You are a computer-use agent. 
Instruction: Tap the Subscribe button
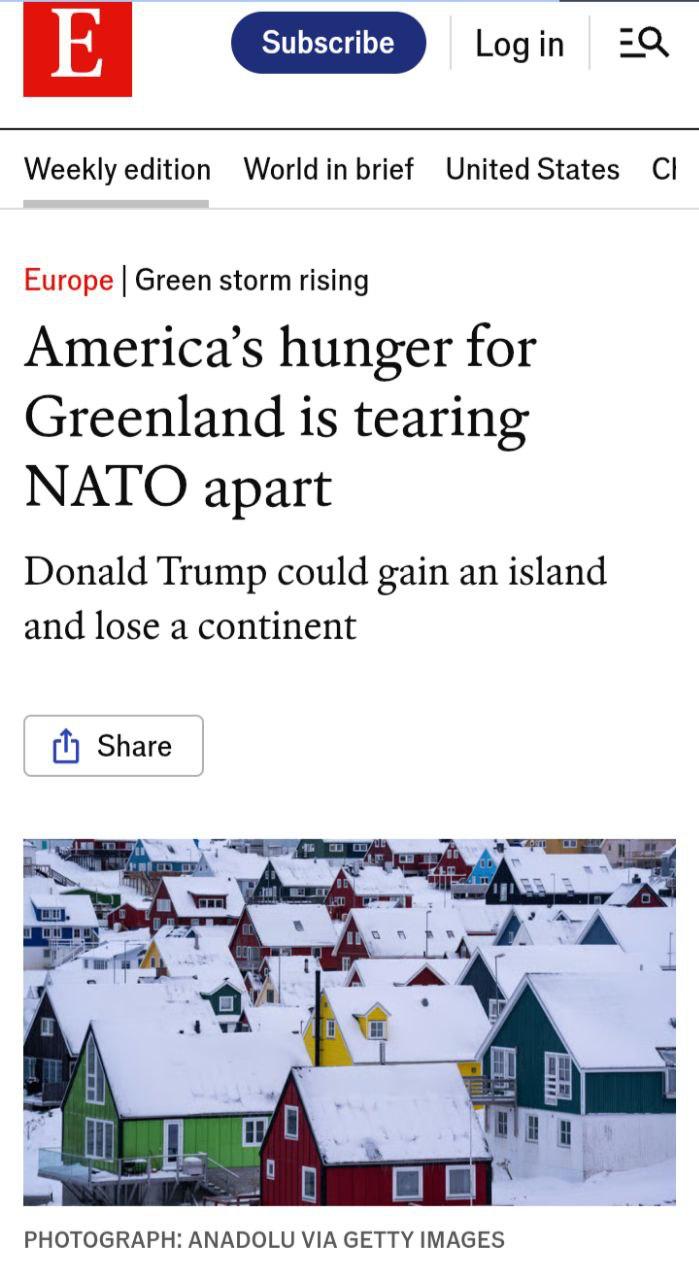328,43
